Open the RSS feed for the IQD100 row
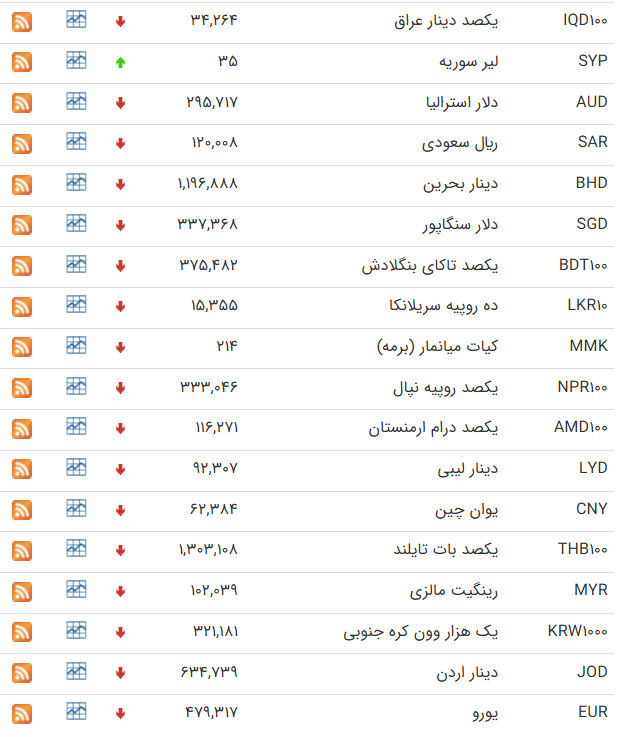The height and width of the screenshot is (737, 626). (22, 21)
